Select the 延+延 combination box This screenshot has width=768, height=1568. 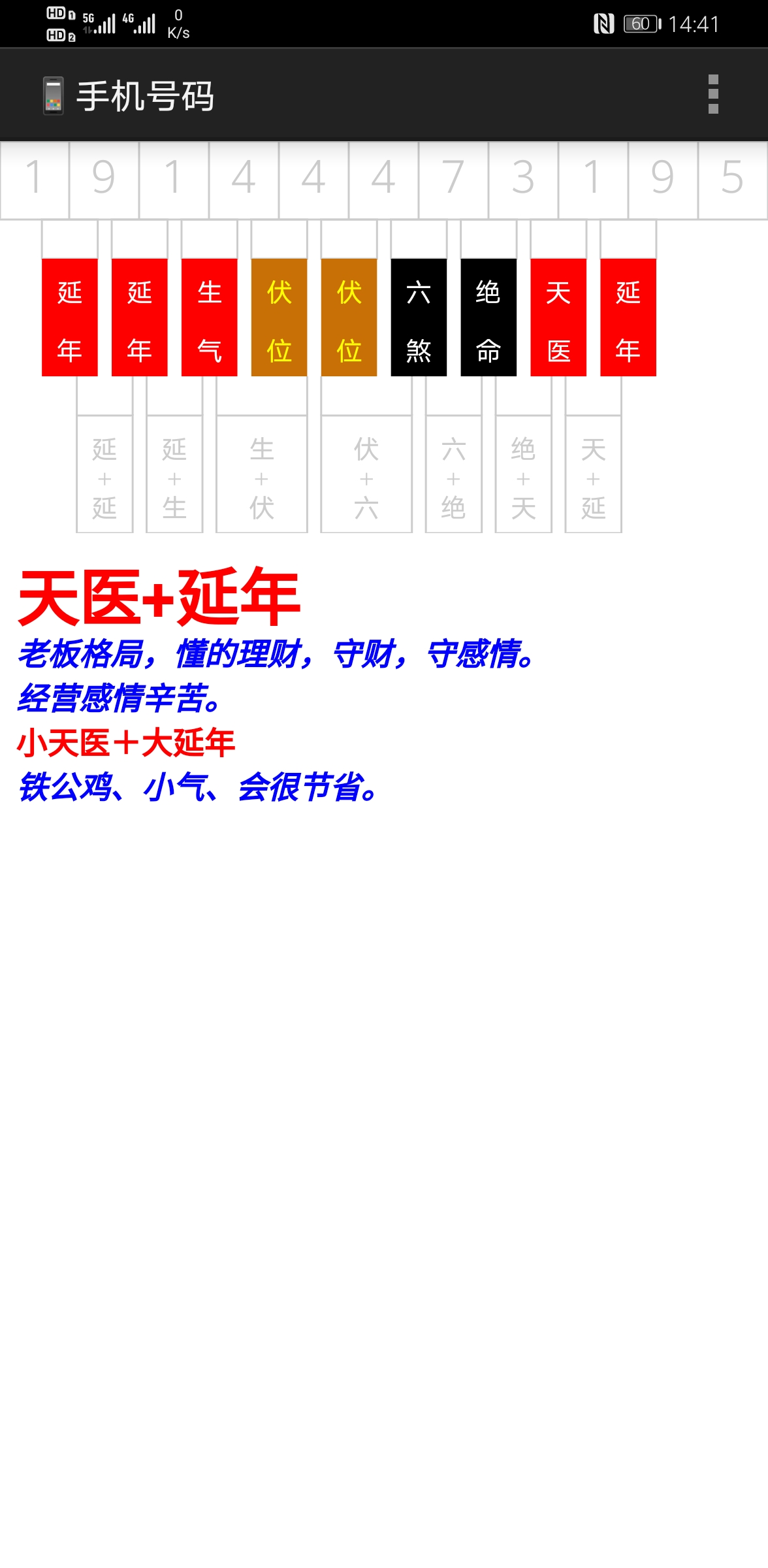click(104, 478)
